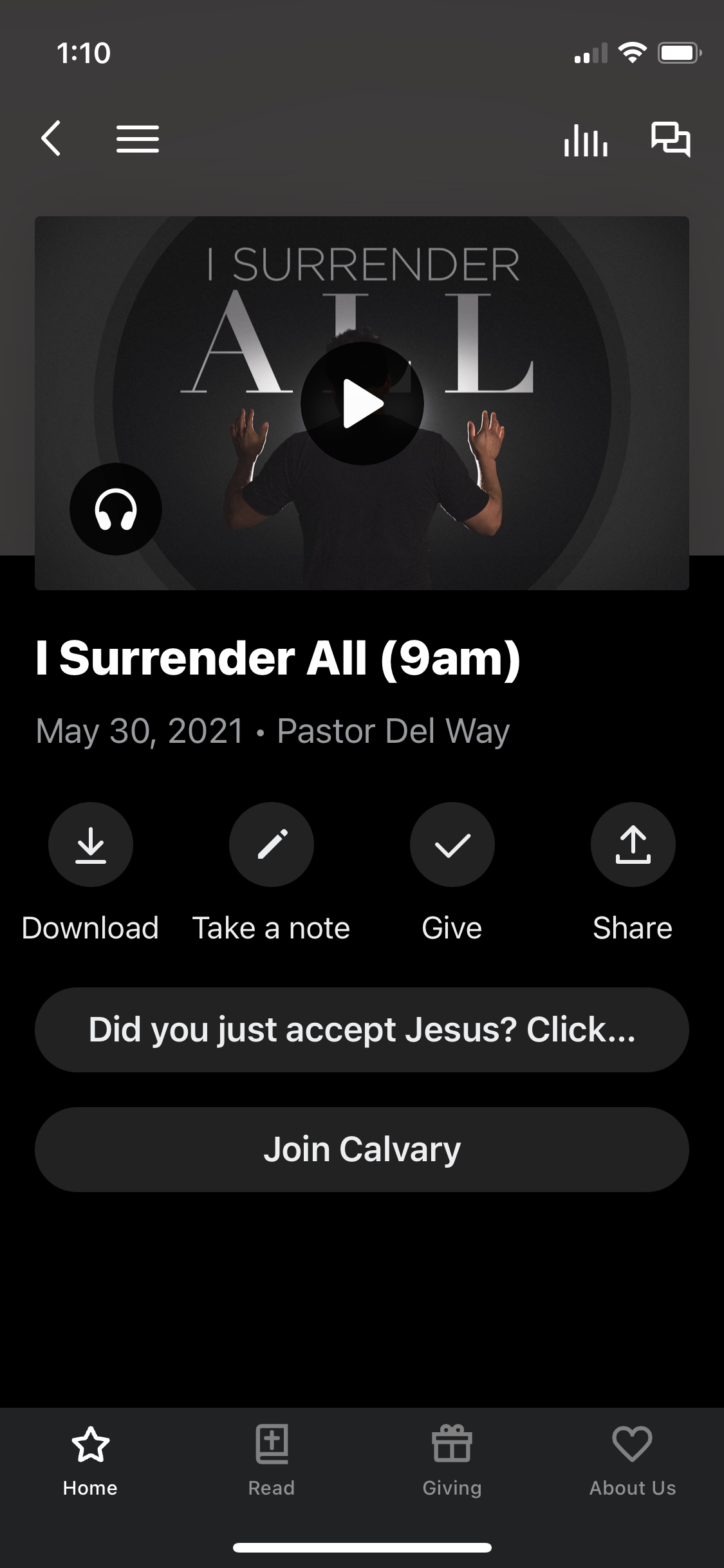The image size is (724, 1568).
Task: Select the Join Calvary button
Action: click(362, 1150)
